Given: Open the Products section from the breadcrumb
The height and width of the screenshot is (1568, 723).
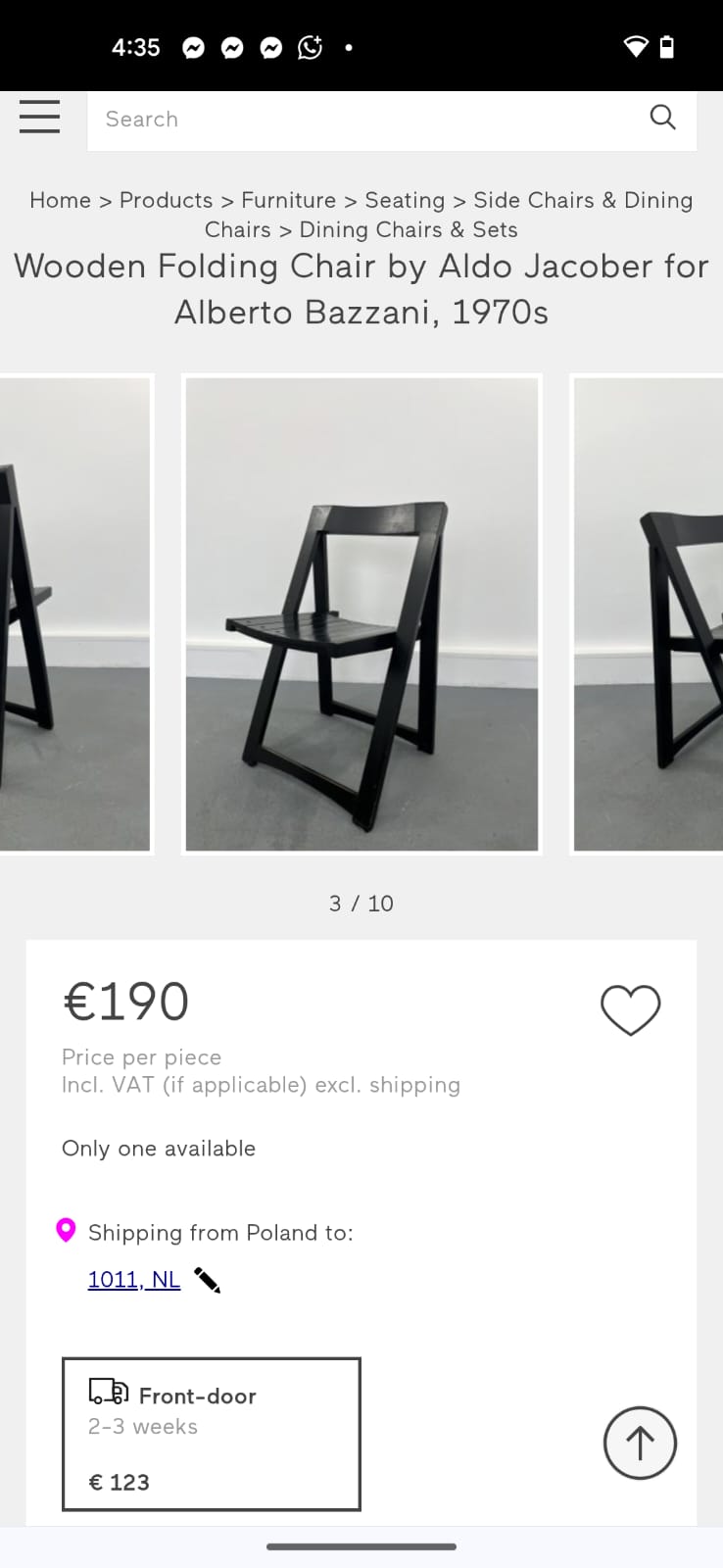Looking at the screenshot, I should (x=167, y=200).
